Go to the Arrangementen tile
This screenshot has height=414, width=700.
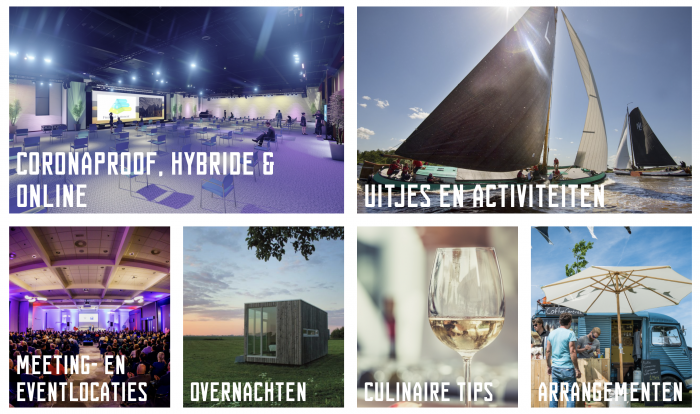610,316
